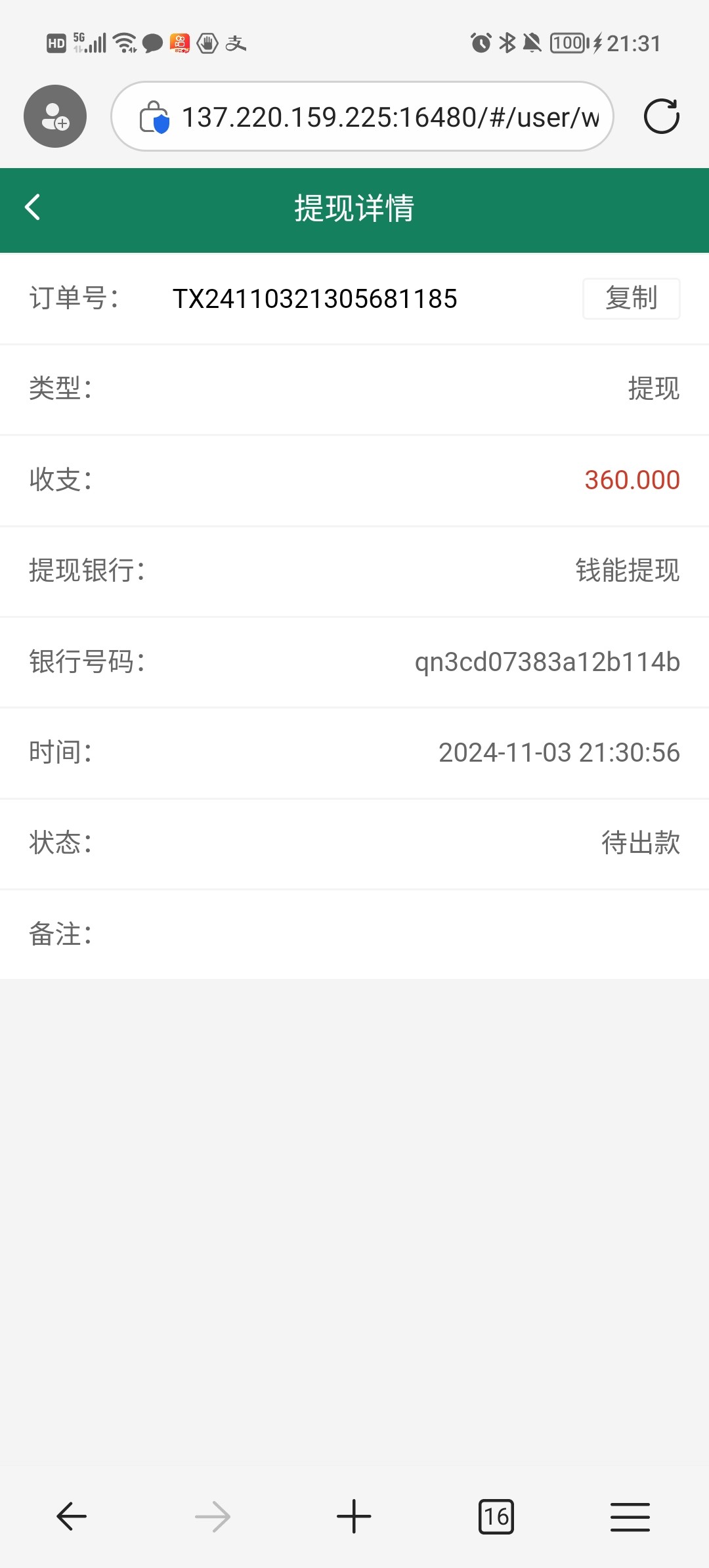Copy the order number with 复制
Image resolution: width=709 pixels, height=1568 pixels.
pyautogui.click(x=631, y=299)
